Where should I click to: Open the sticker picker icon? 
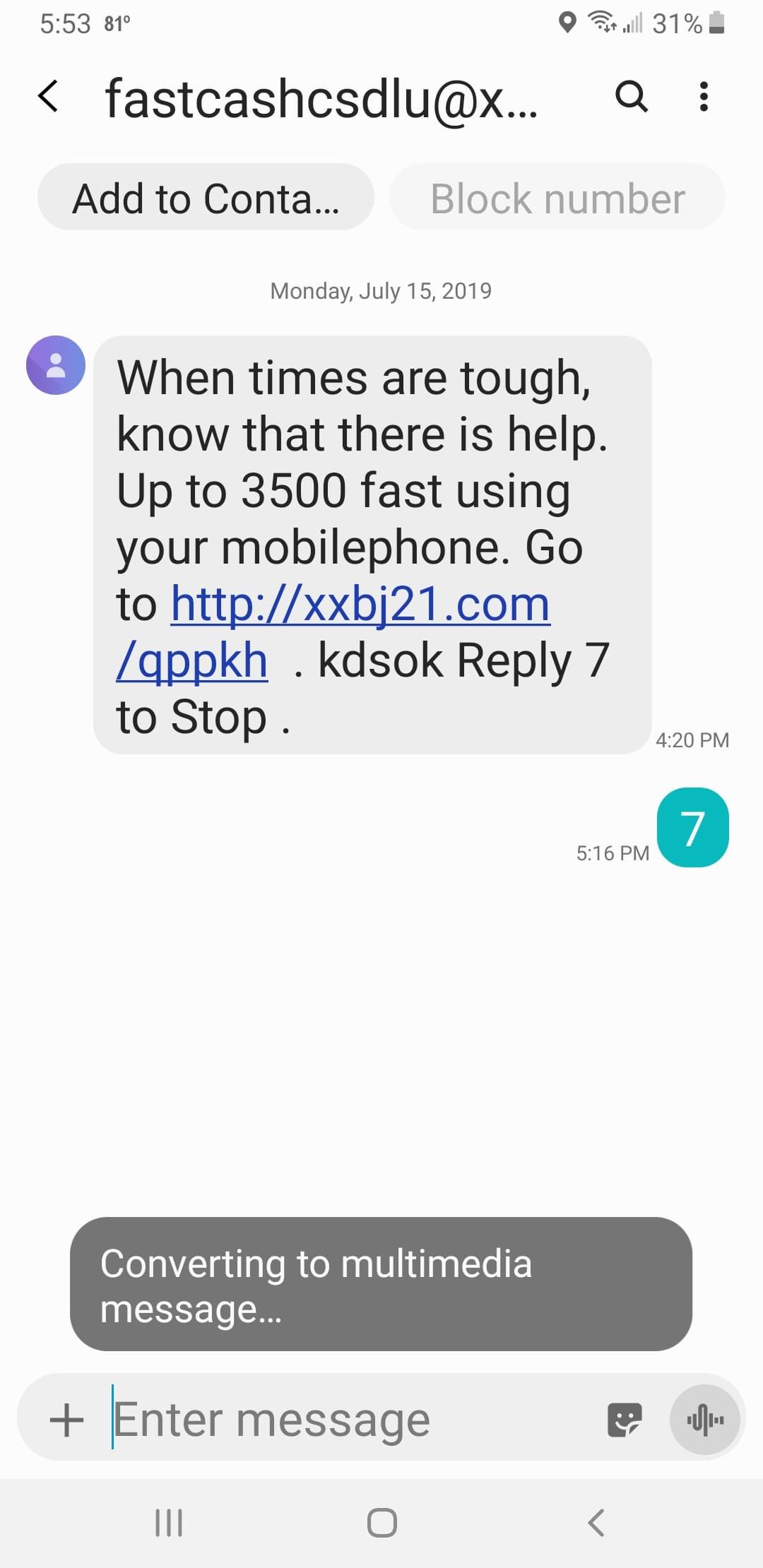pyautogui.click(x=625, y=1420)
